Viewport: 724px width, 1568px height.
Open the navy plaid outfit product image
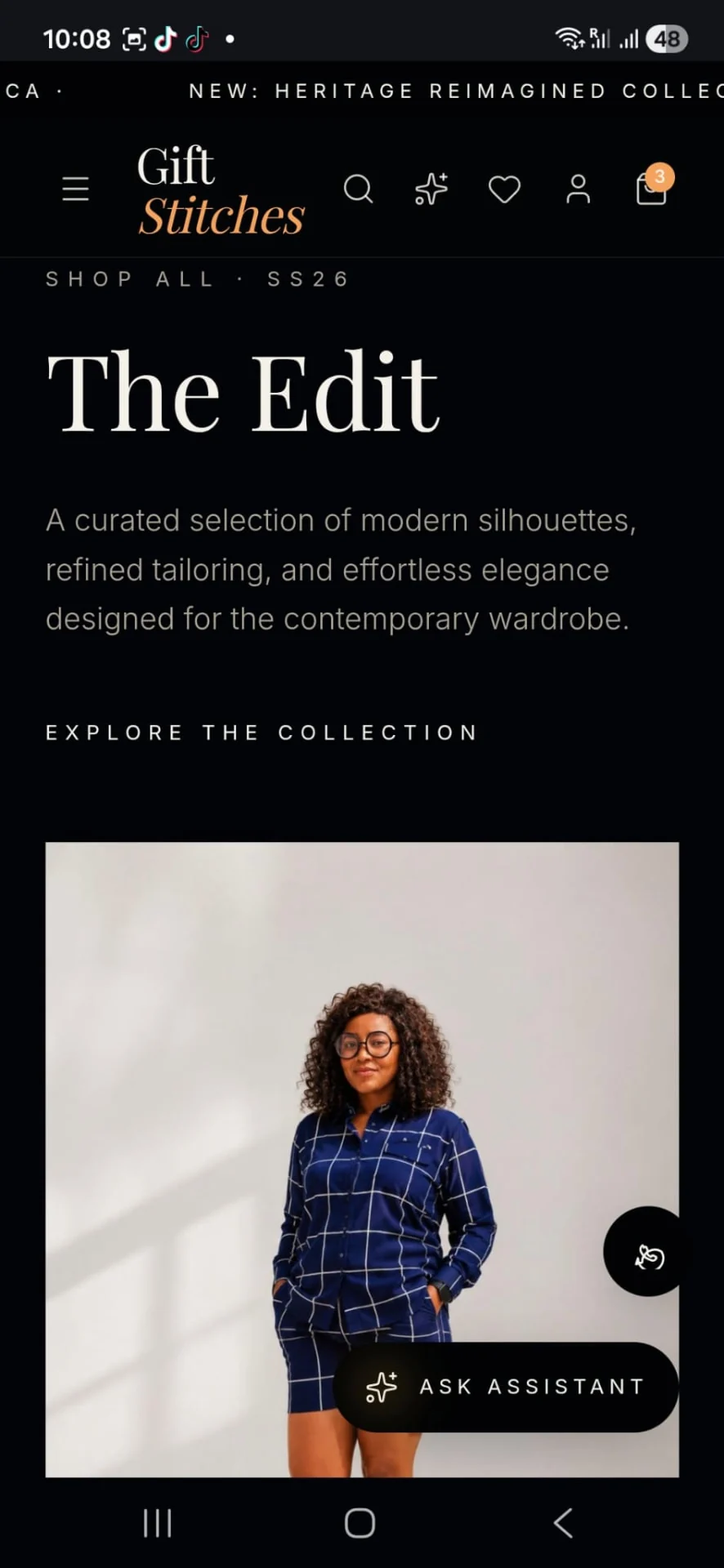(x=362, y=1159)
